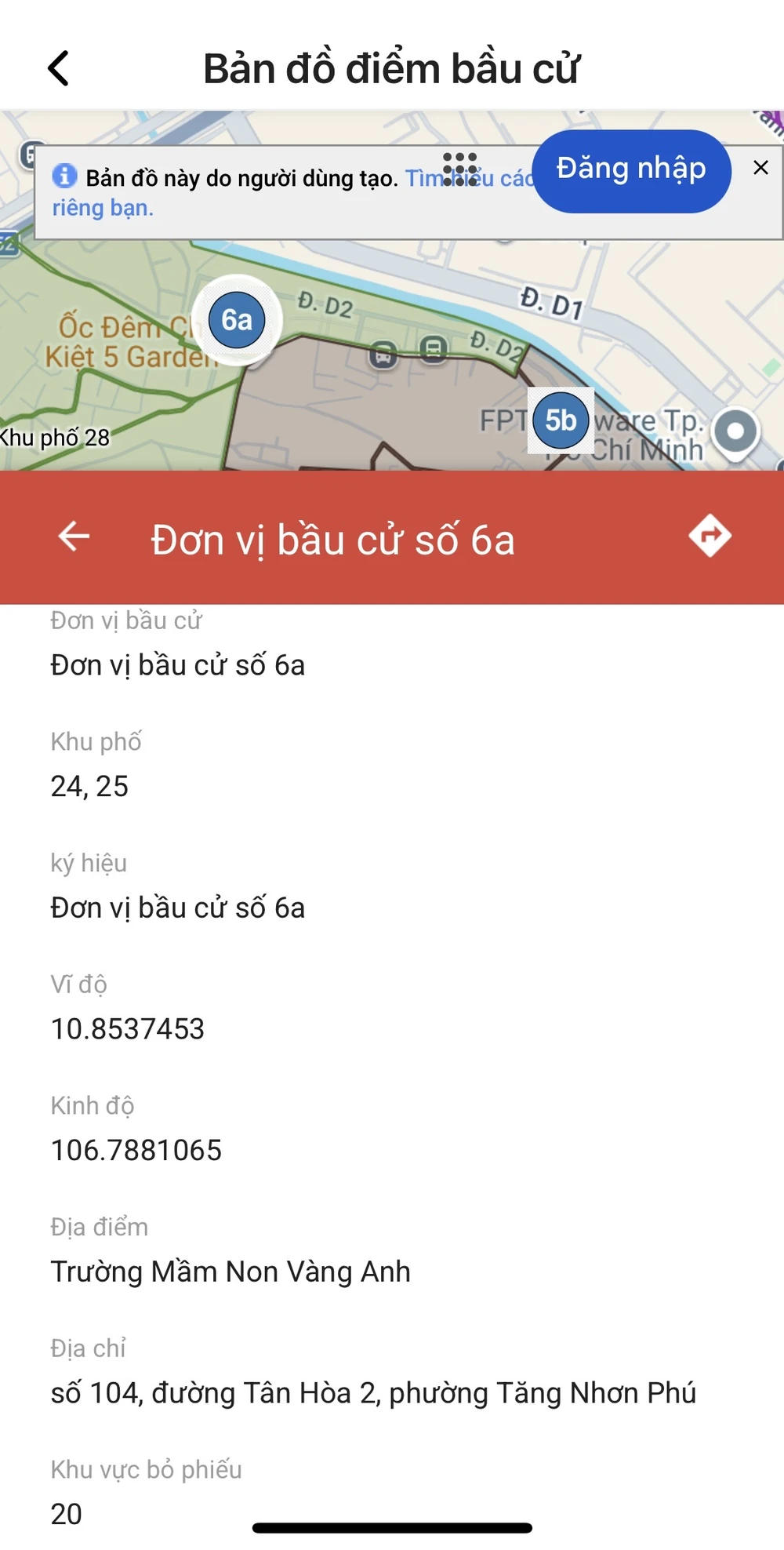Open directions with the red directions icon
This screenshot has height=1550, width=784.
click(x=708, y=537)
